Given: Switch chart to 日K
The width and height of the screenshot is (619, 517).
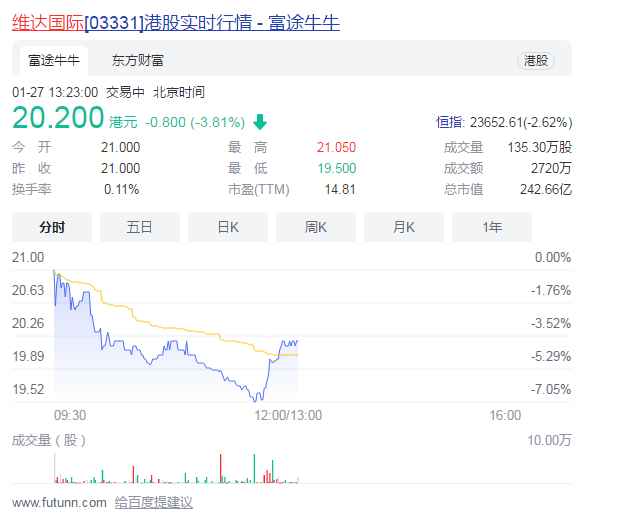Looking at the screenshot, I should 228,227.
